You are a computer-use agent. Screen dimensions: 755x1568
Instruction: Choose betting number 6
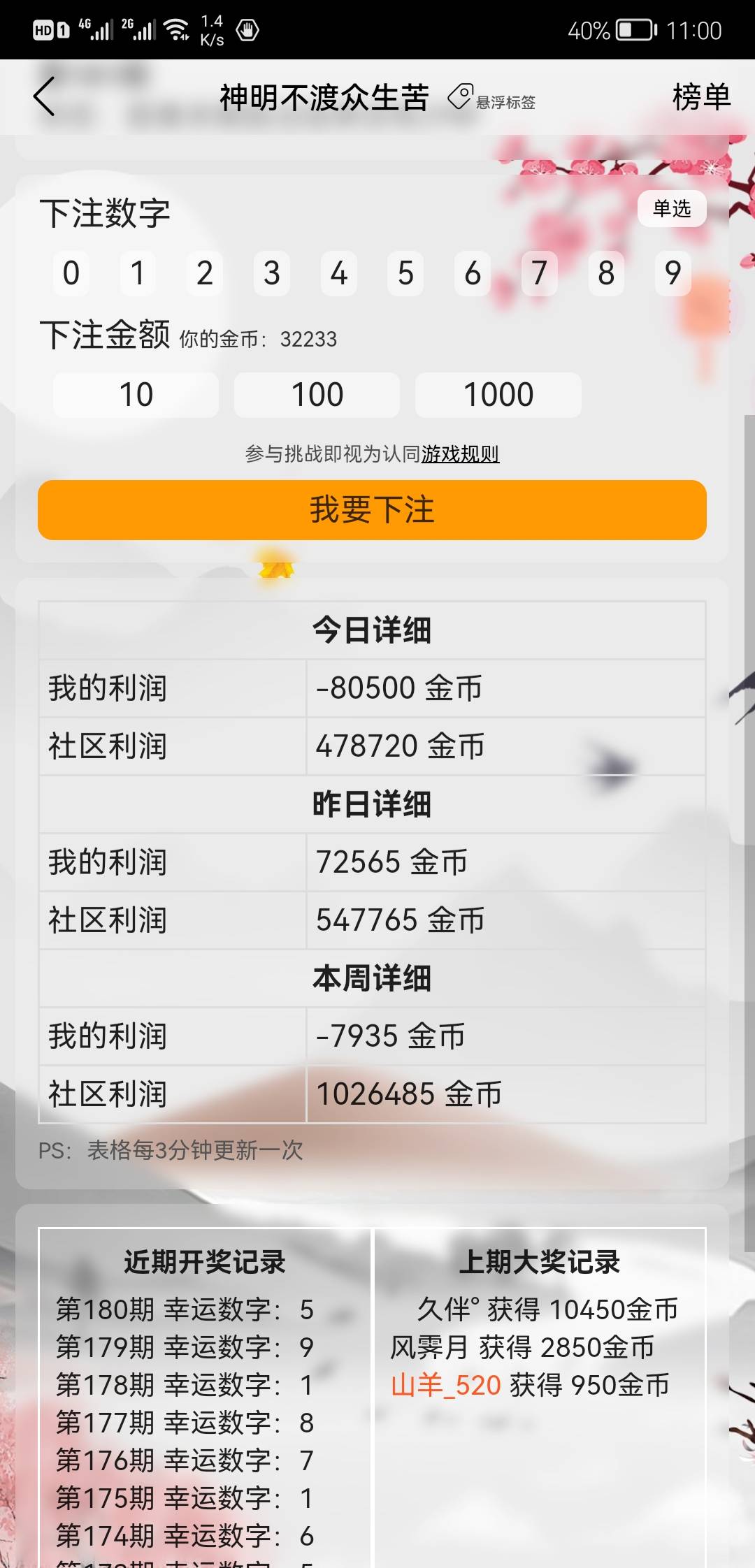(x=473, y=273)
